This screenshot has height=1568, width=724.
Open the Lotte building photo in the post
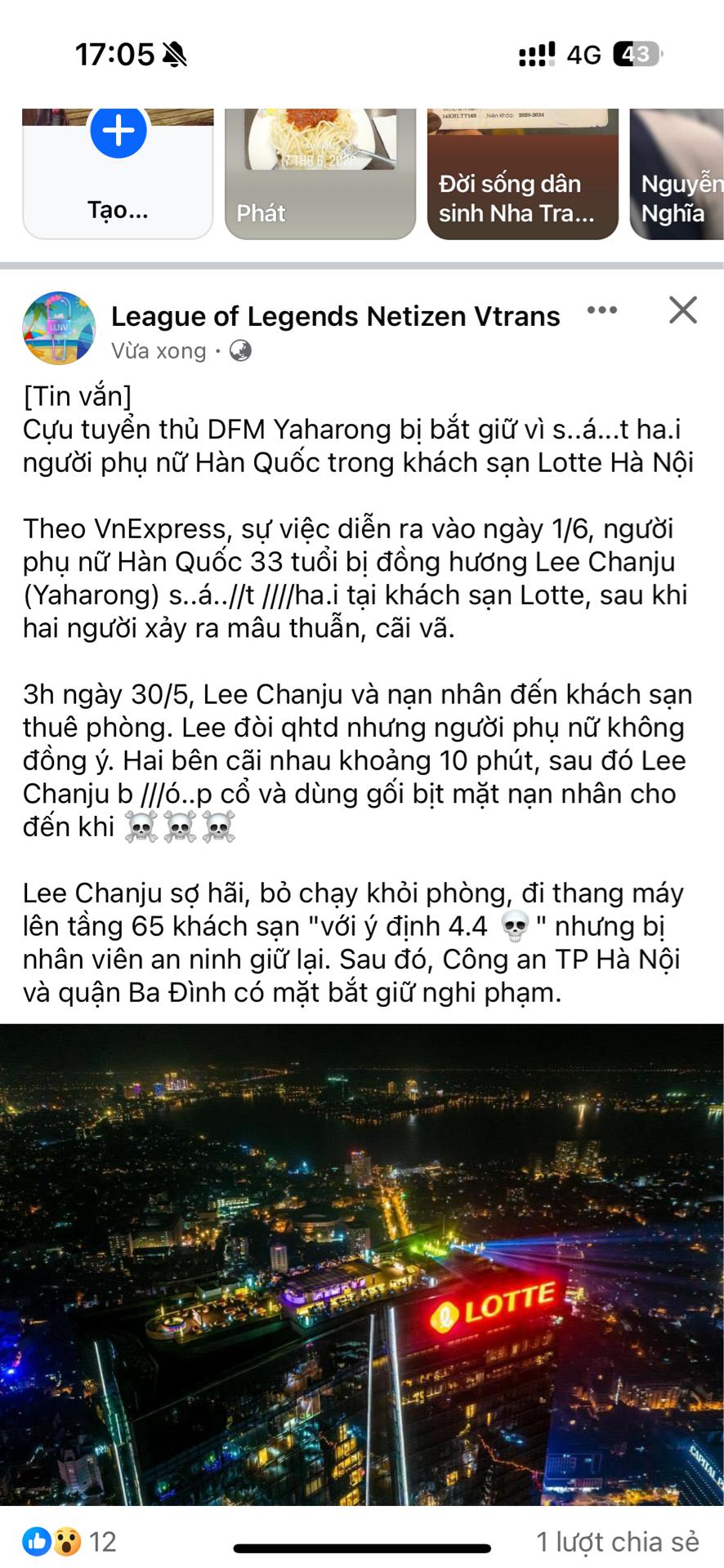pos(362,1265)
